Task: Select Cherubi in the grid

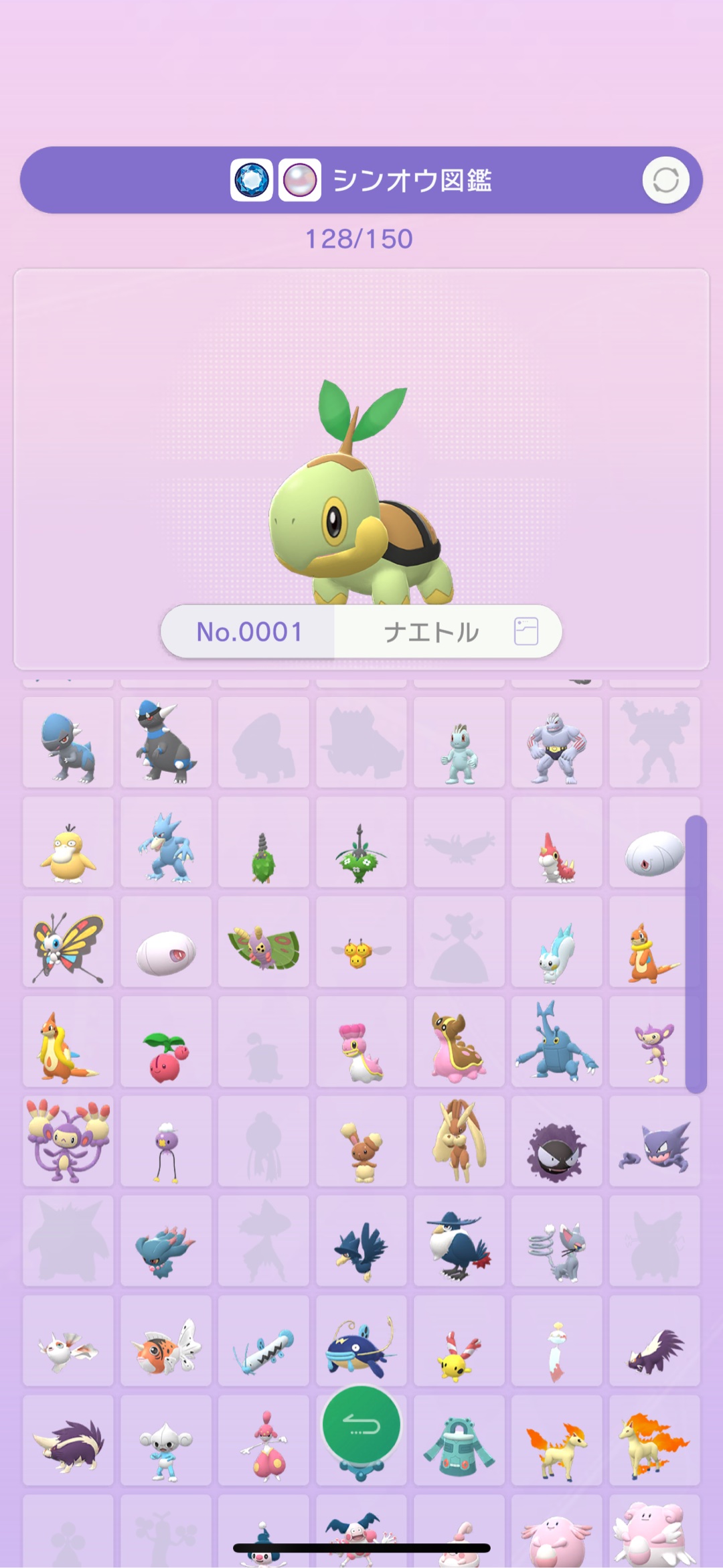Action: click(x=166, y=1042)
